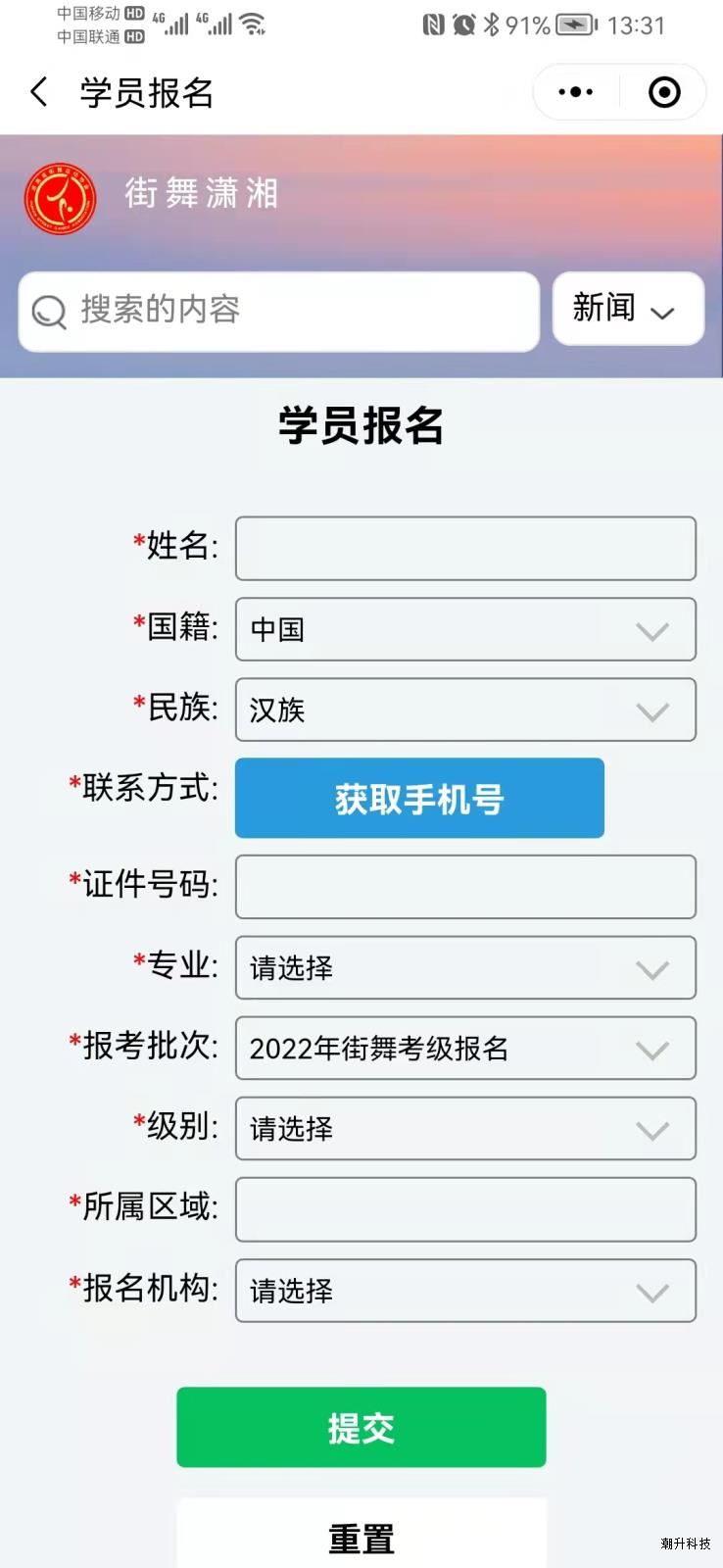Image resolution: width=723 pixels, height=1568 pixels.
Task: Open the 民族 dropdown showing 汉族
Action: (465, 710)
